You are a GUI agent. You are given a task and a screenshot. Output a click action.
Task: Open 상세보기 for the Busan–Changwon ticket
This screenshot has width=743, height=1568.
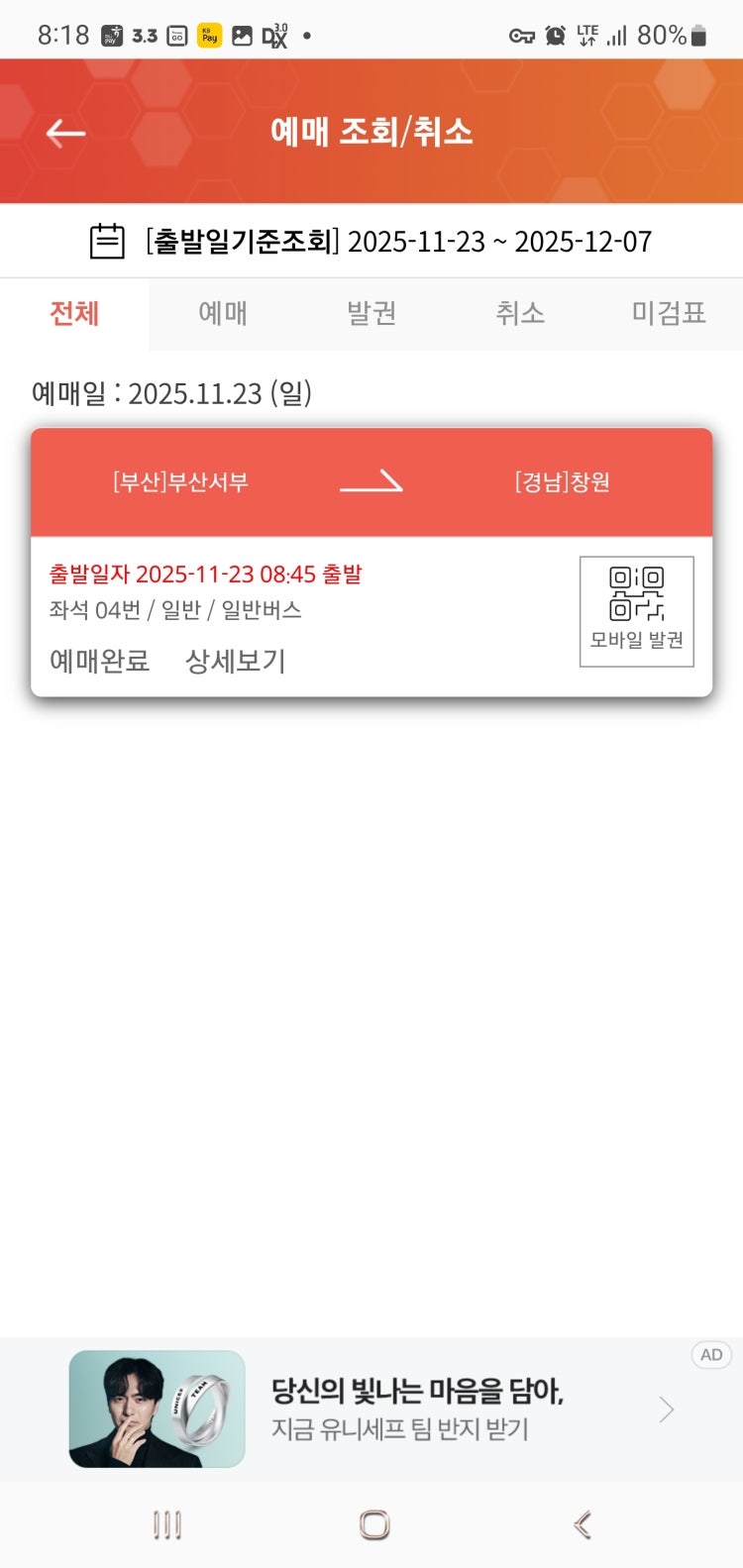coord(236,661)
